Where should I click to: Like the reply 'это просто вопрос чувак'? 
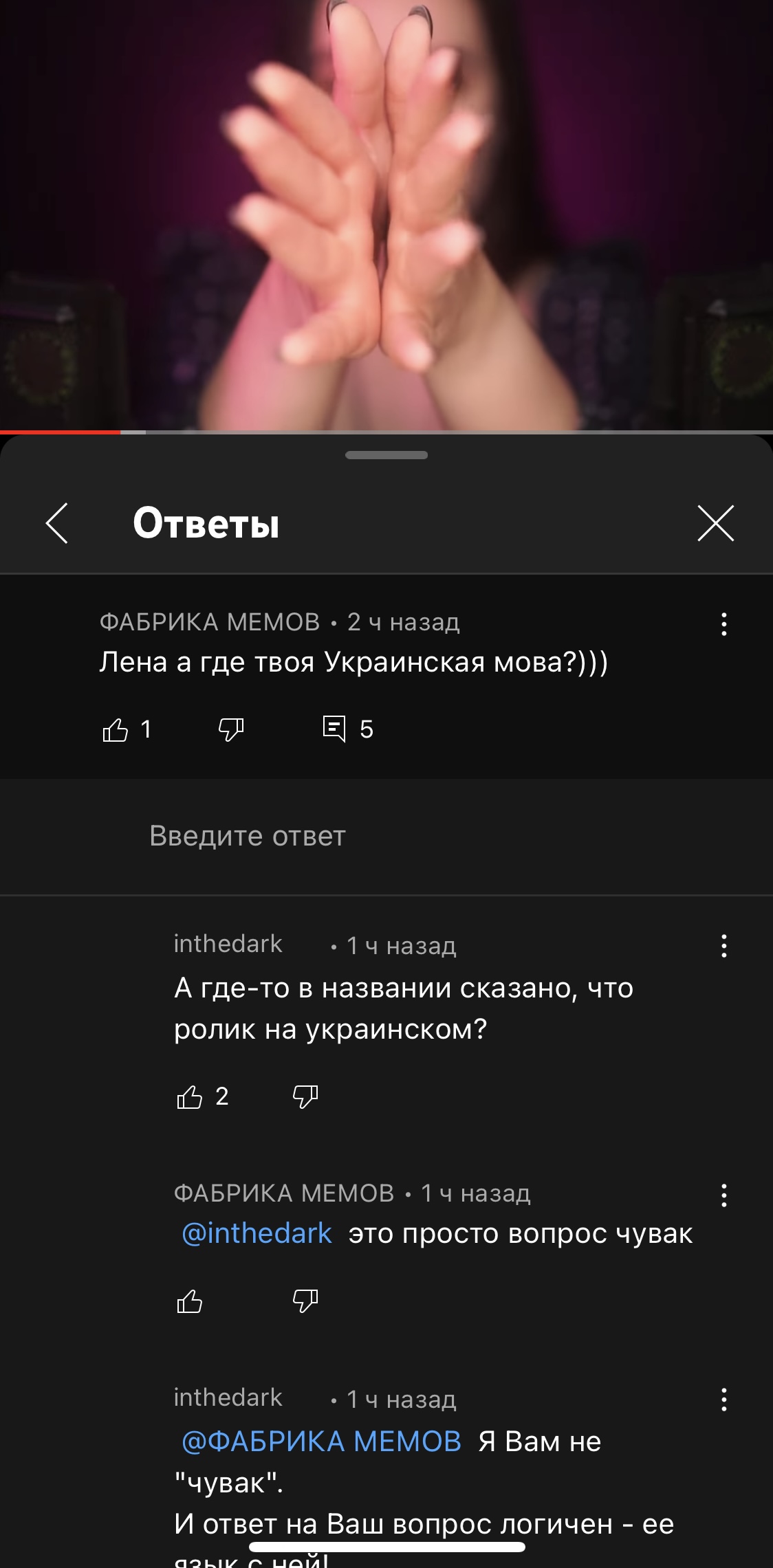click(x=190, y=1301)
